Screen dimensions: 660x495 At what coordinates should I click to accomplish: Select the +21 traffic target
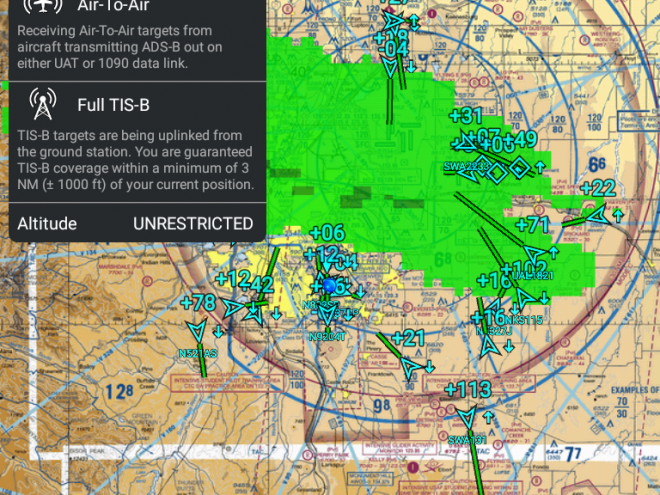(x=409, y=367)
